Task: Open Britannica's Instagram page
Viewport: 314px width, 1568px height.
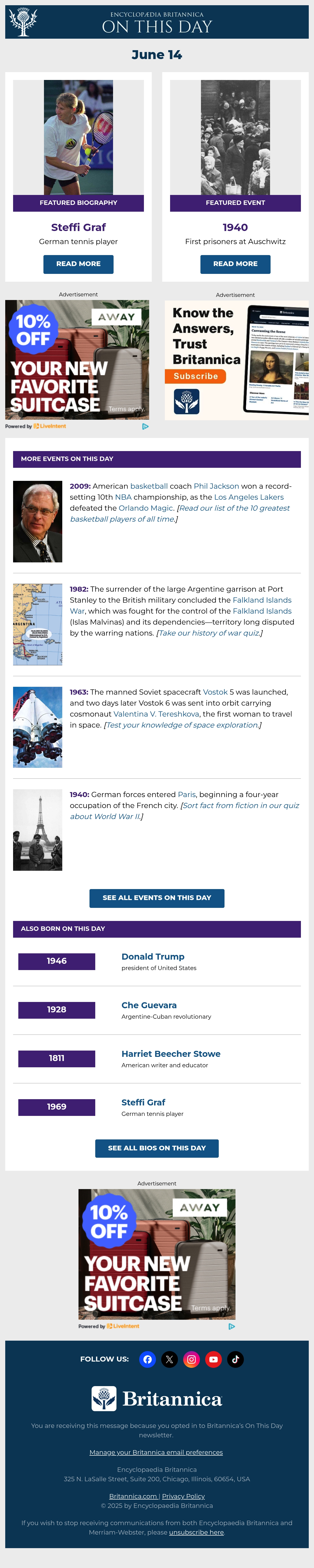Action: 192,1359
